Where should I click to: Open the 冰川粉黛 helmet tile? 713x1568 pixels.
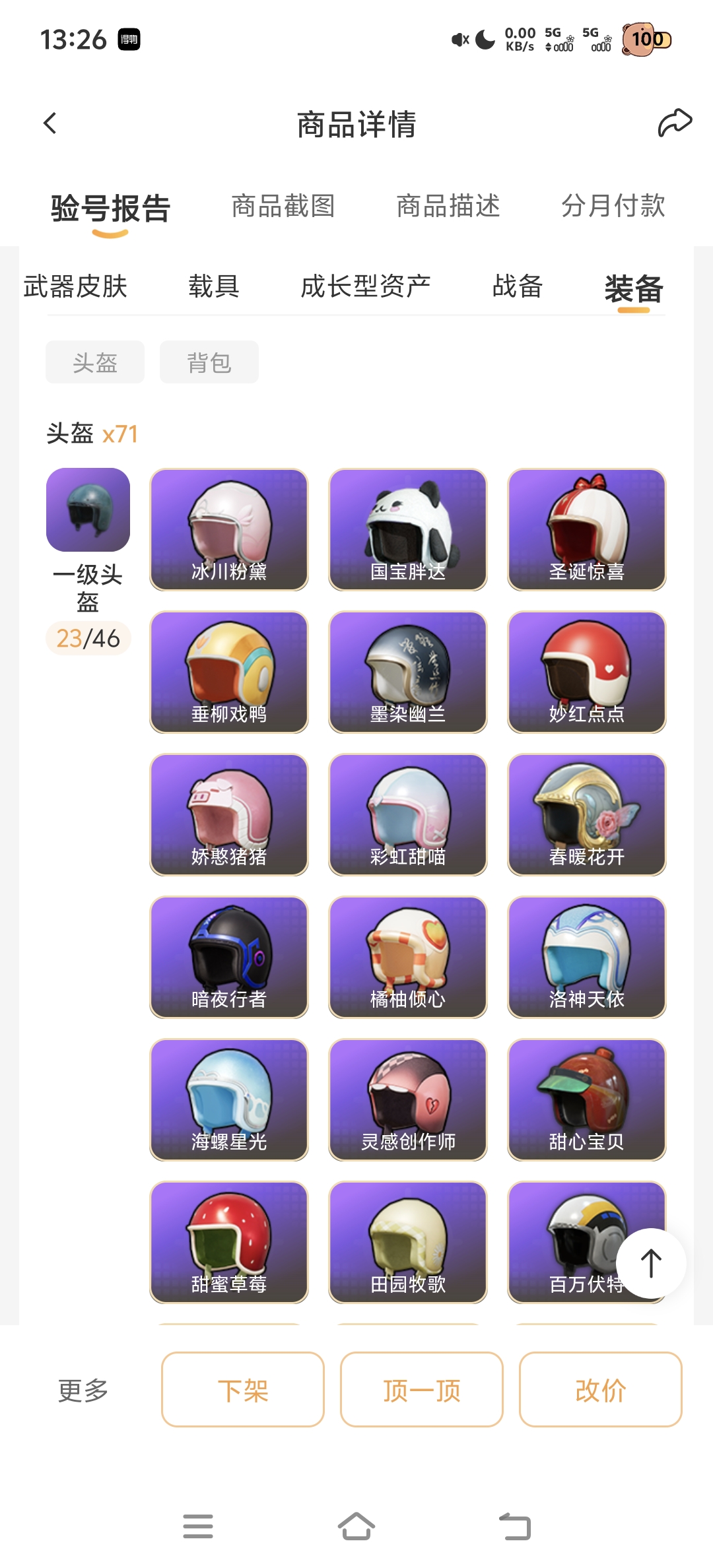(x=229, y=529)
